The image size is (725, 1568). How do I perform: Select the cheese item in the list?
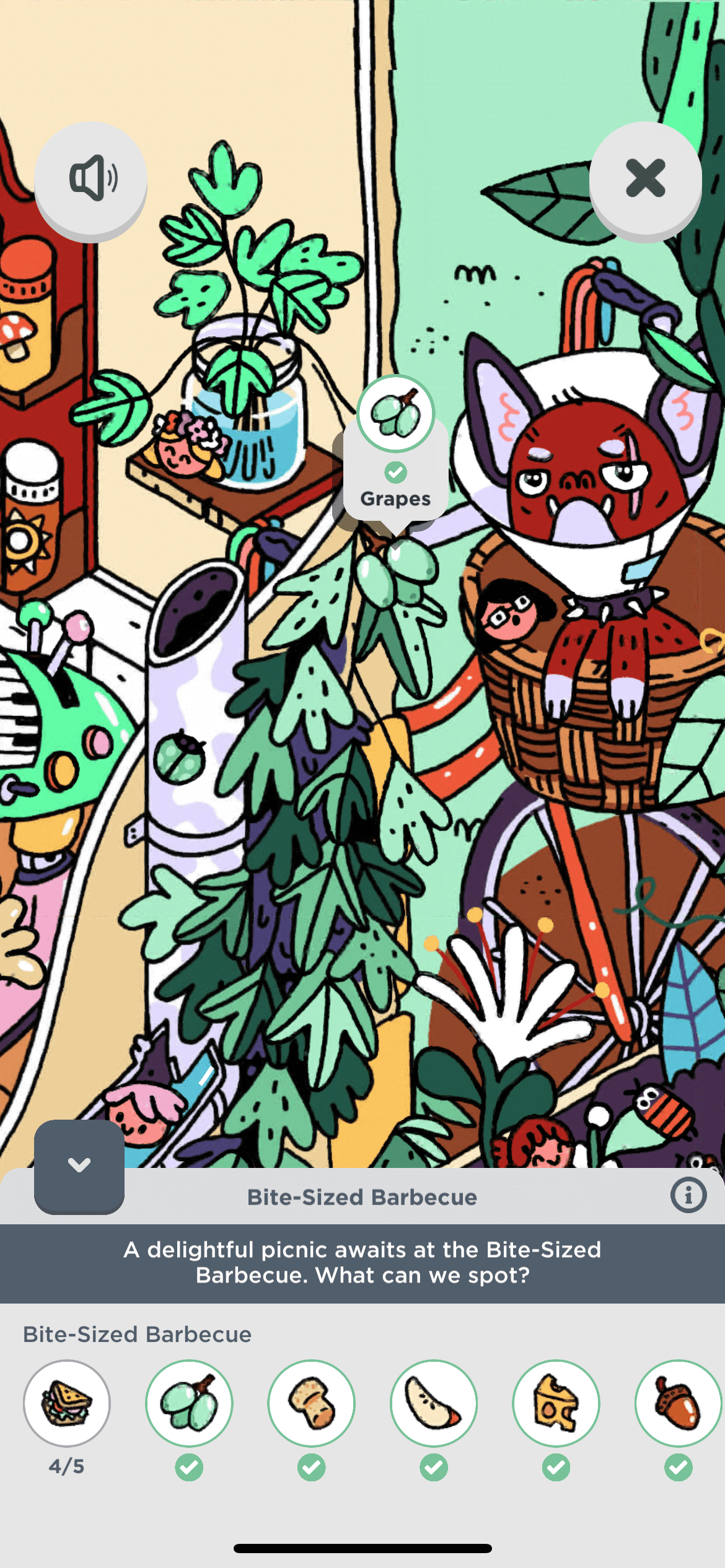pos(556,1403)
